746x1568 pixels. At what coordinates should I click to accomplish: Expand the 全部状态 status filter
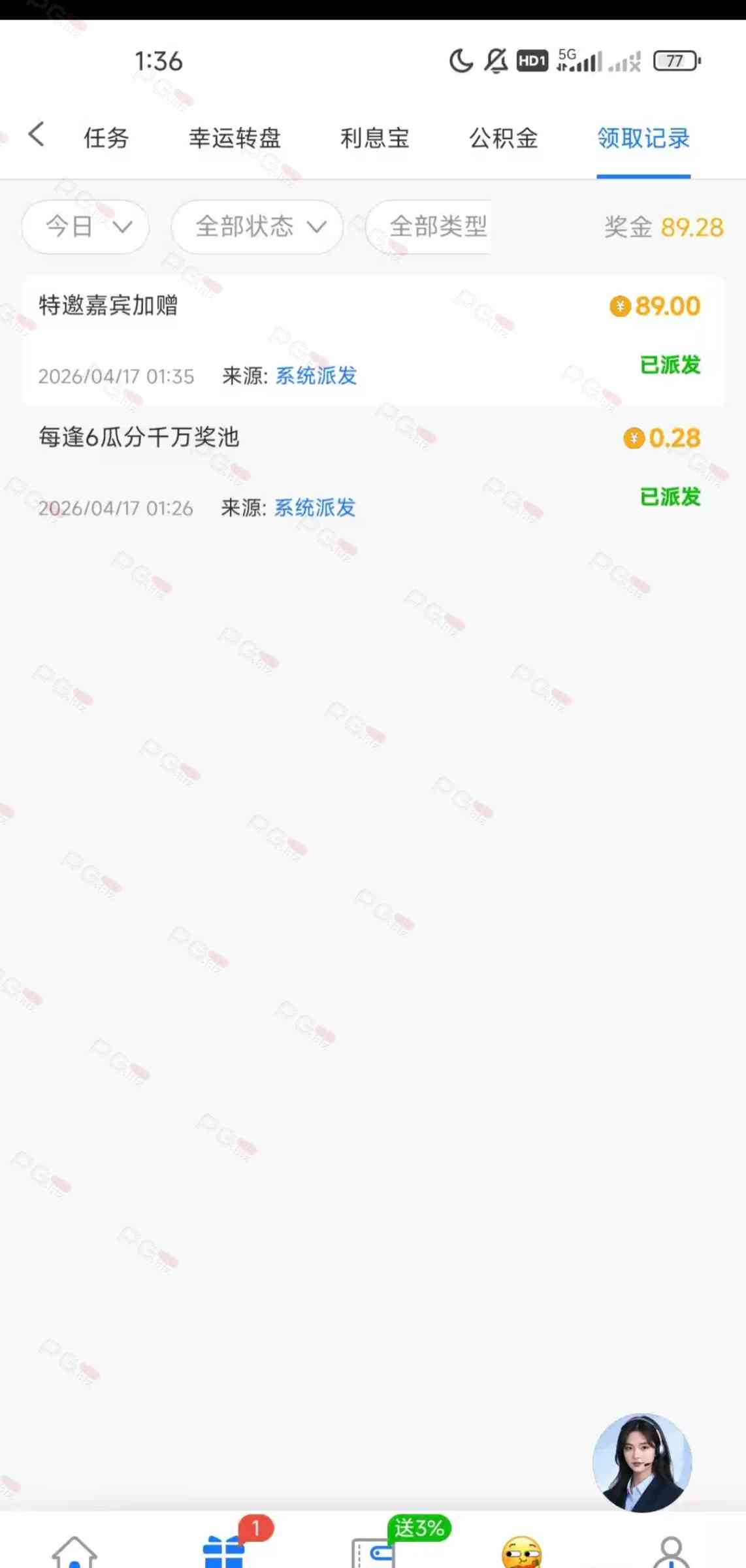point(257,227)
